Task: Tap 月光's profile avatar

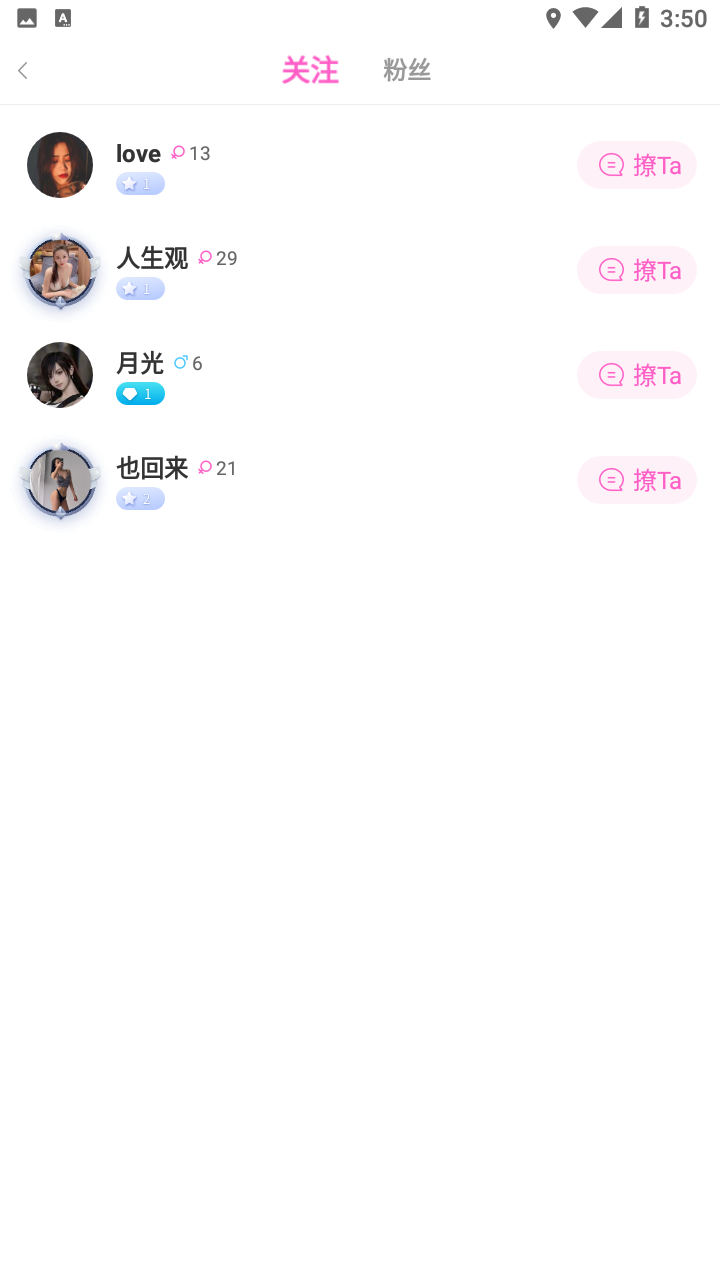Action: click(x=59, y=374)
